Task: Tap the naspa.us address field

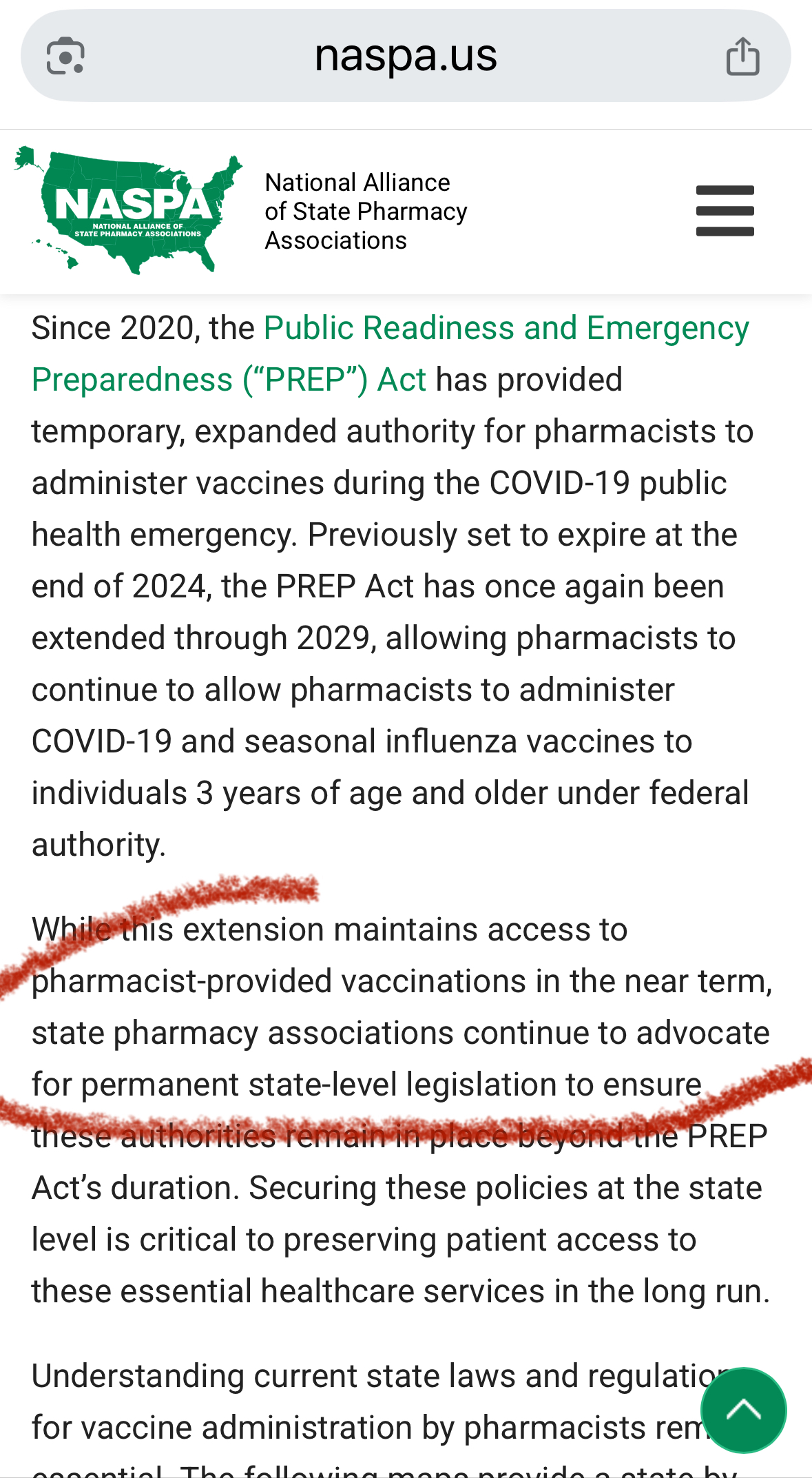Action: click(406, 56)
